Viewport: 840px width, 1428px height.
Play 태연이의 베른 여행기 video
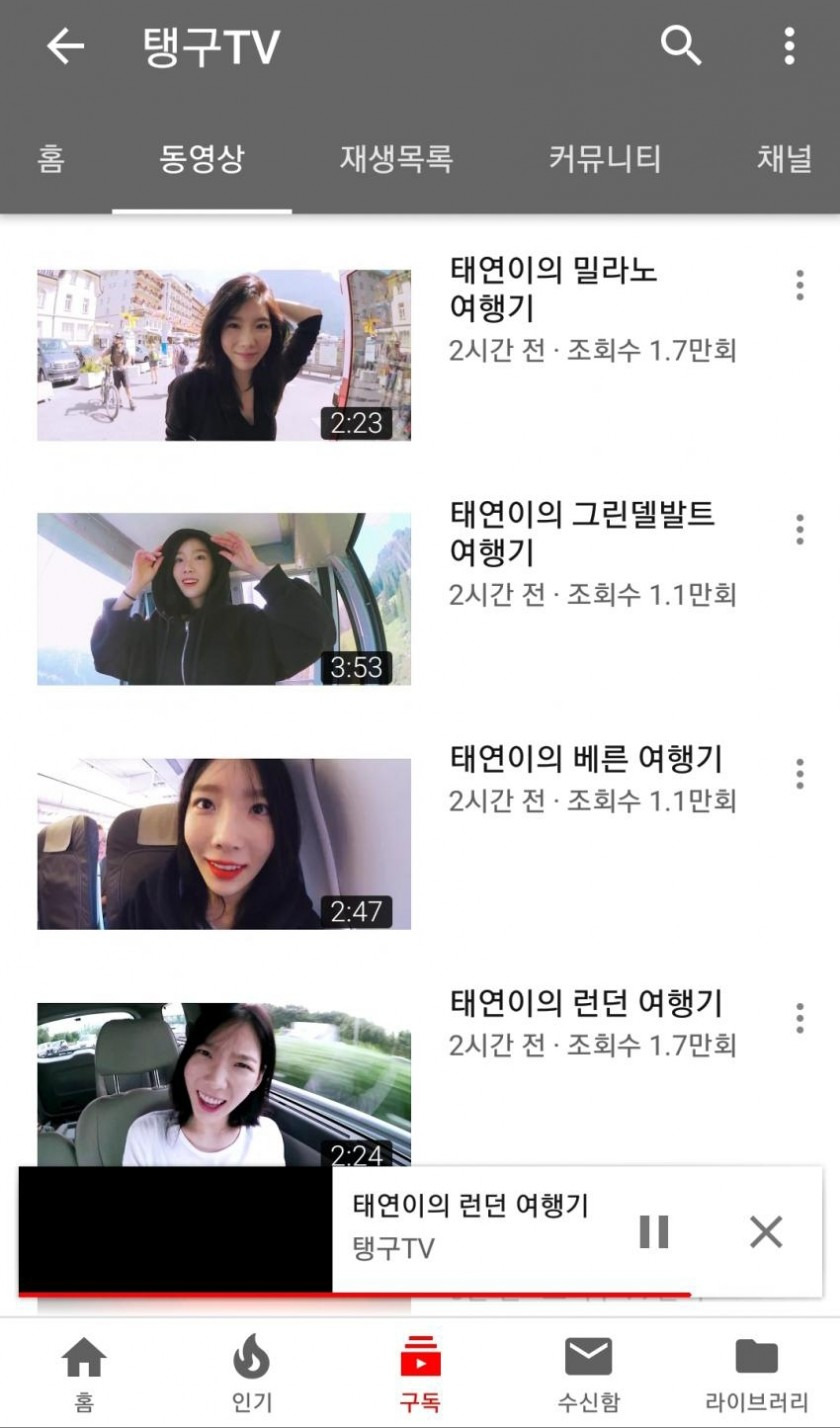pos(224,843)
